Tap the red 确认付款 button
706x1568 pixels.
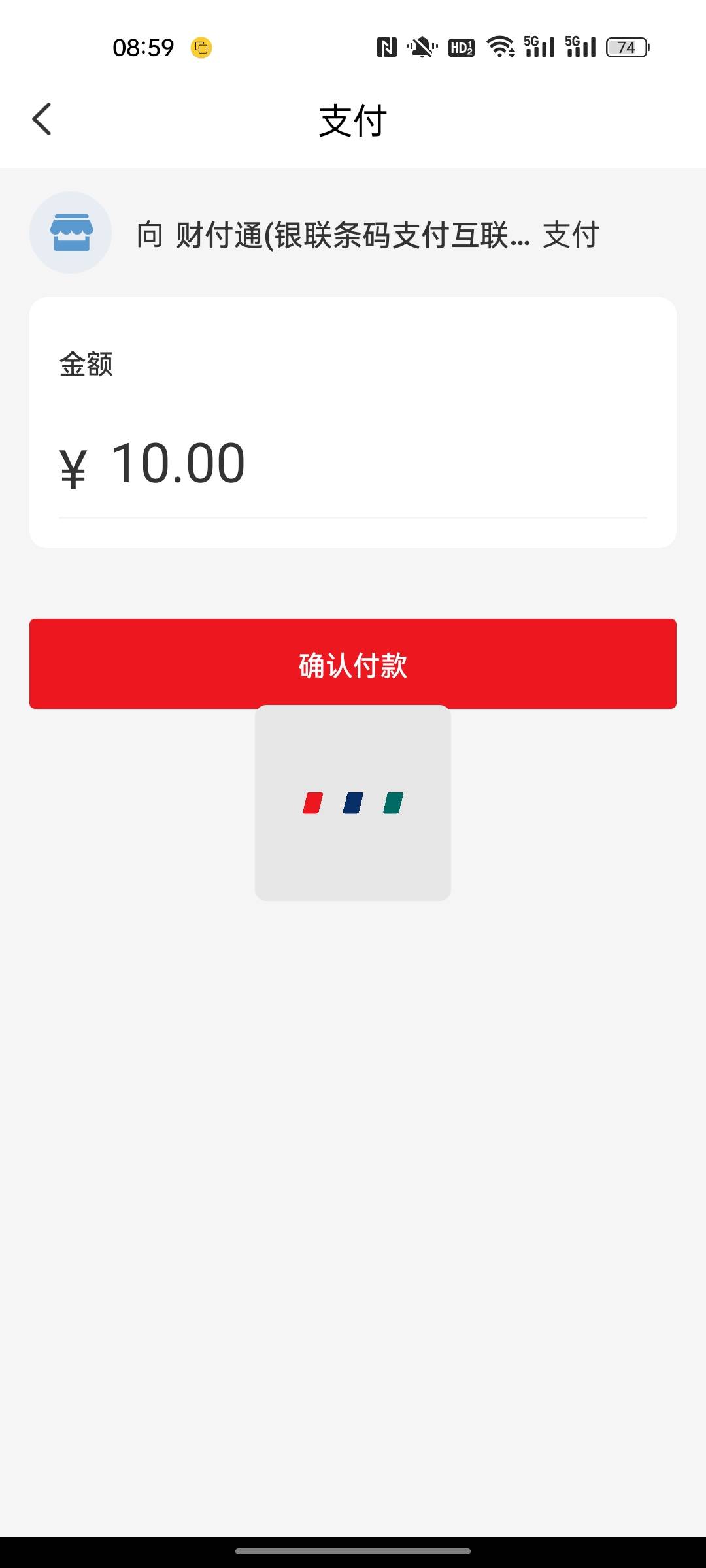point(353,664)
